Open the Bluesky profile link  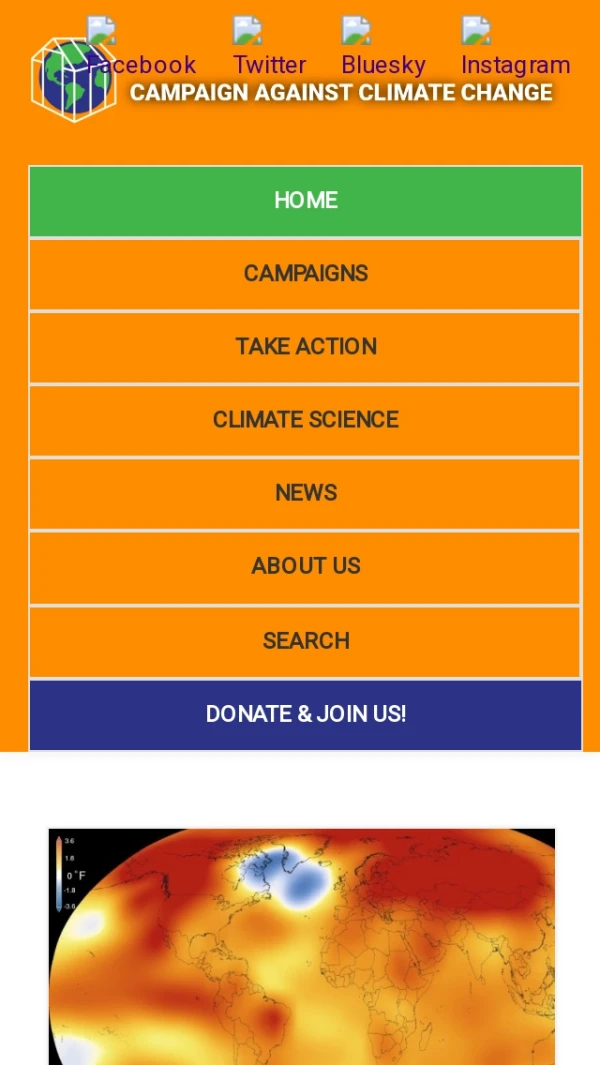383,64
